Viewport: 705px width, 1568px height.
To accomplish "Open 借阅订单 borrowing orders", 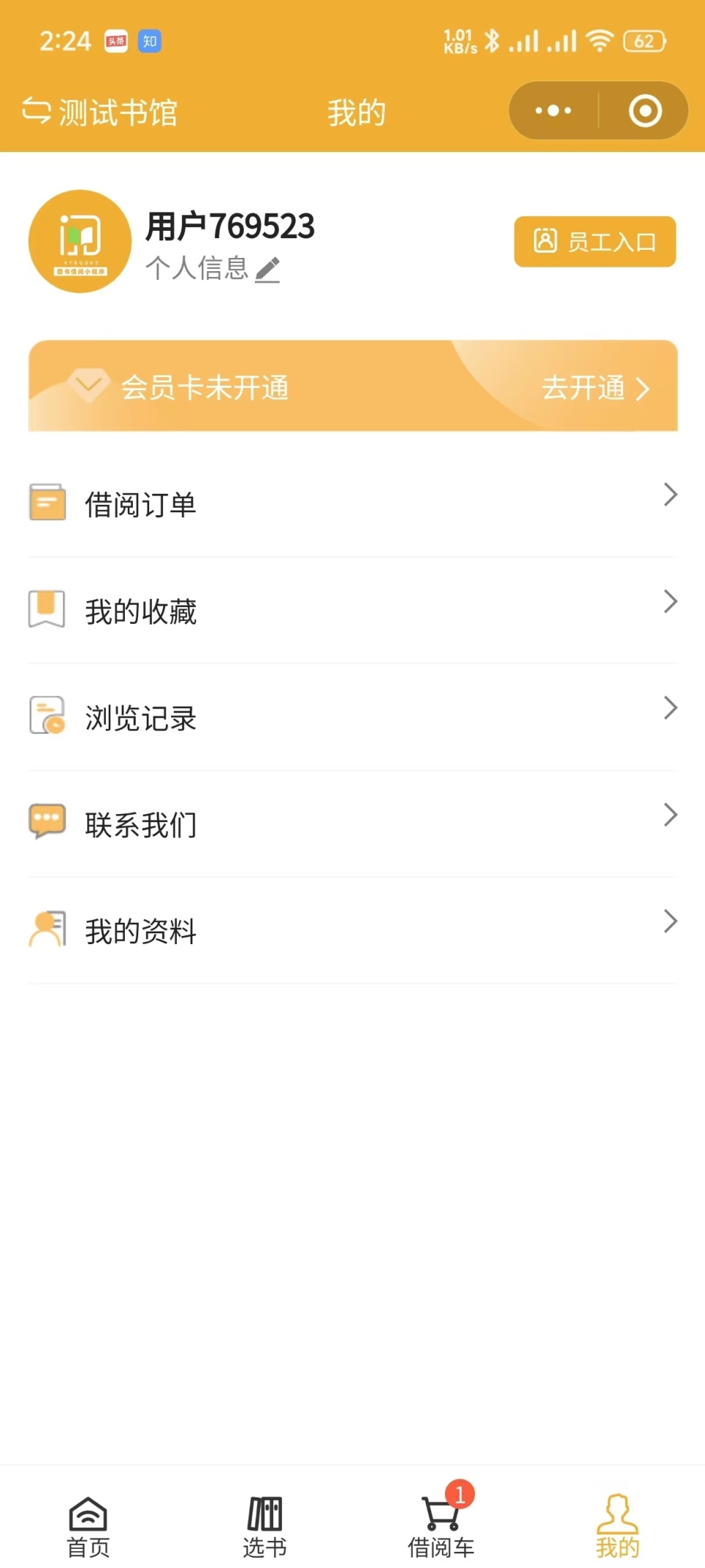I will (x=352, y=504).
